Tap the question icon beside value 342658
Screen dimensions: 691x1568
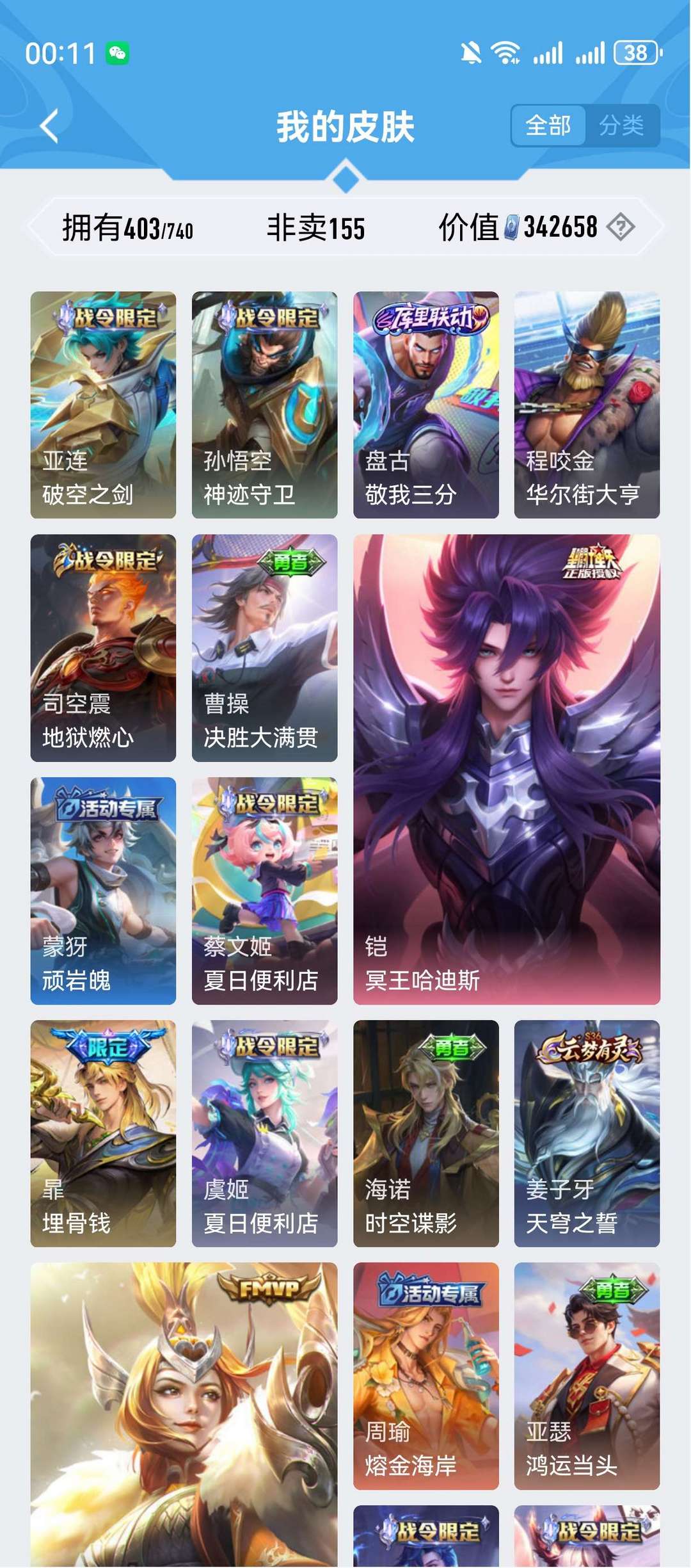620,227
